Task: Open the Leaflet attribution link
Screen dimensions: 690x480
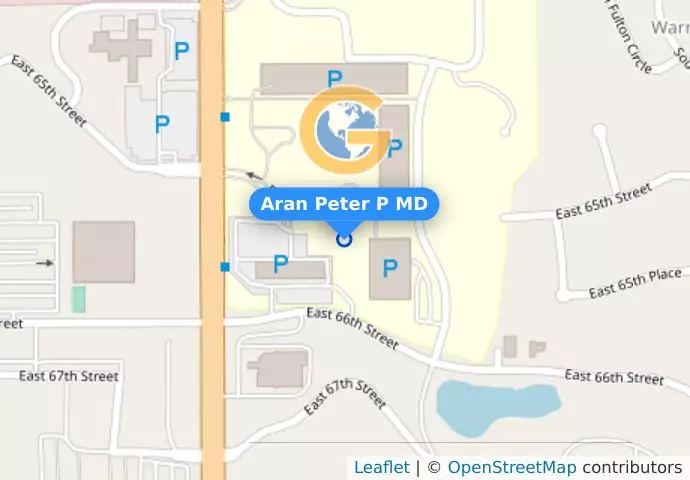Action: pos(381,467)
